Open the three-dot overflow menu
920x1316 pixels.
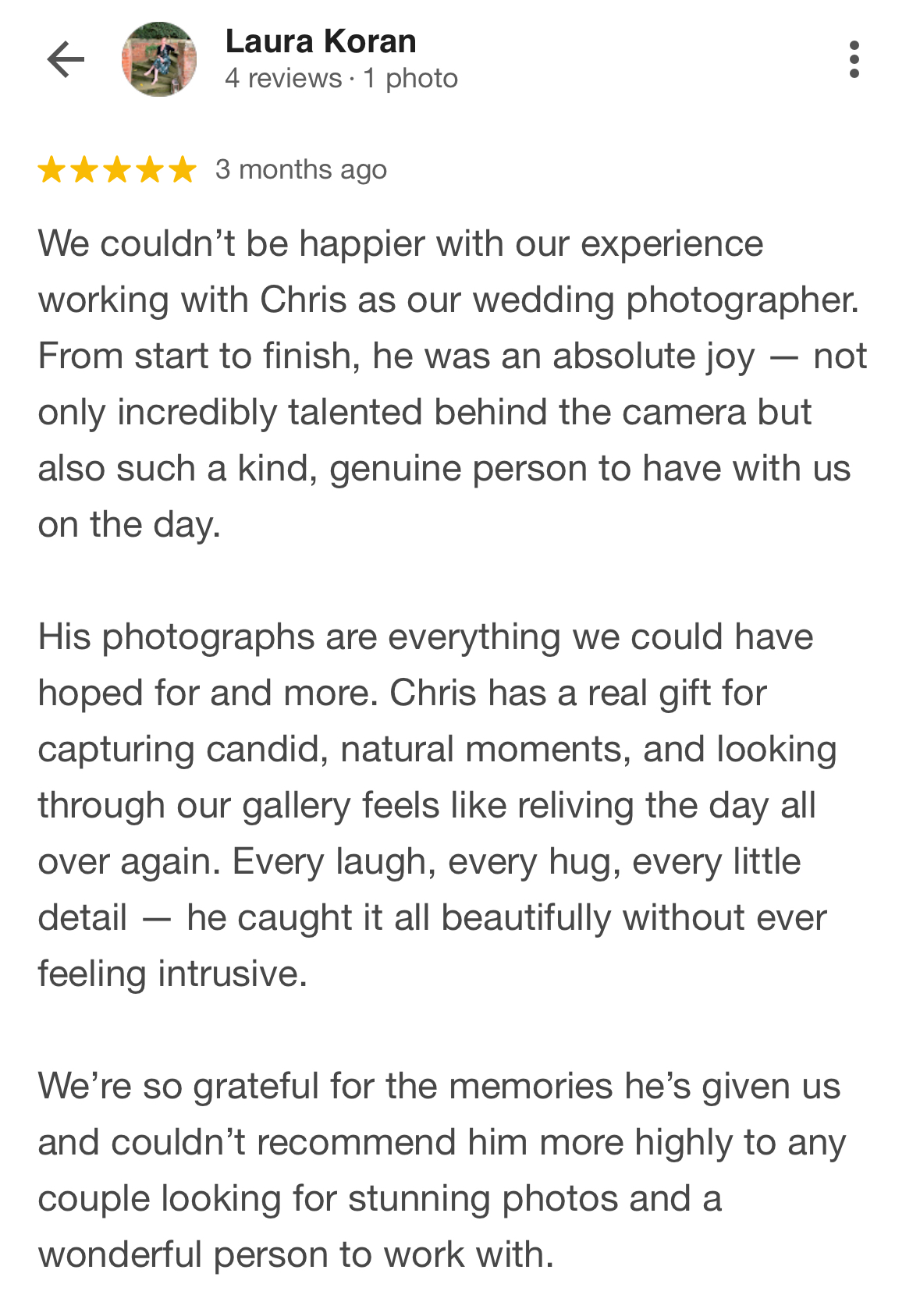pyautogui.click(x=854, y=59)
